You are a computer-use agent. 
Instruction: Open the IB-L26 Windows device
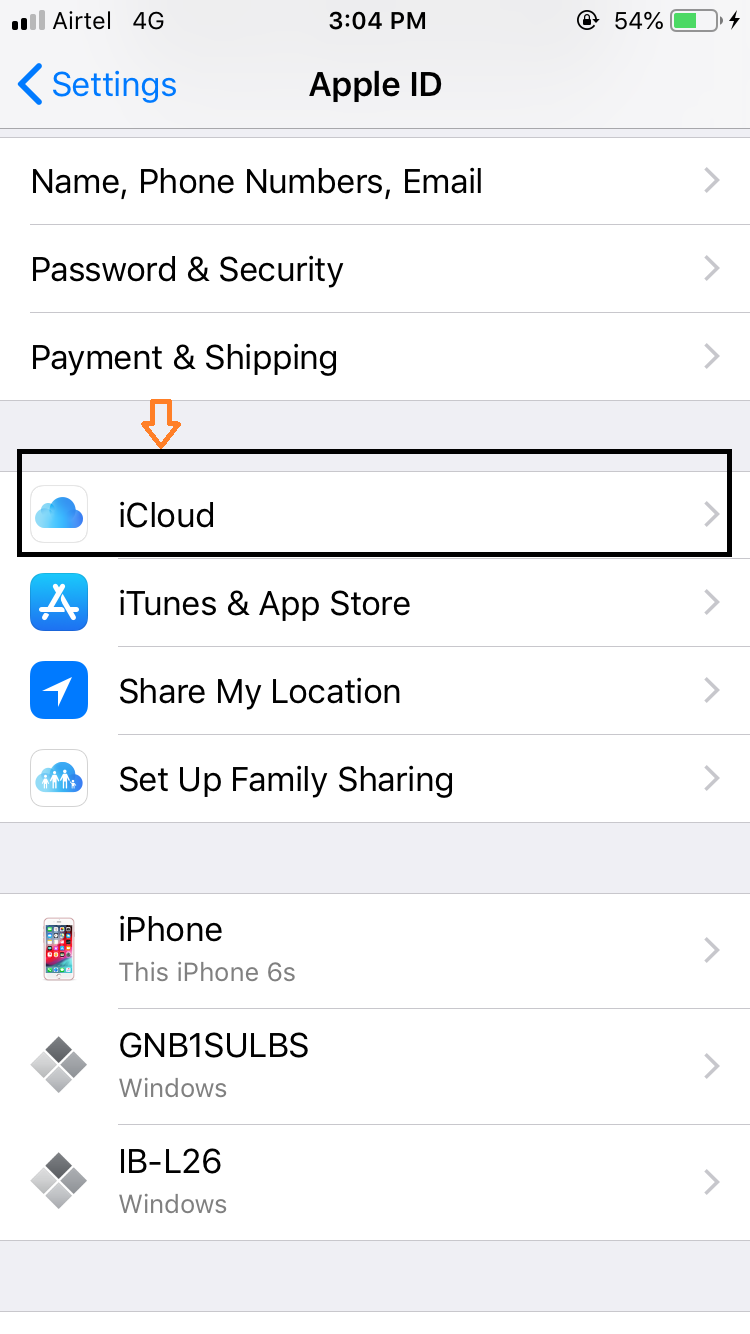coord(375,1182)
